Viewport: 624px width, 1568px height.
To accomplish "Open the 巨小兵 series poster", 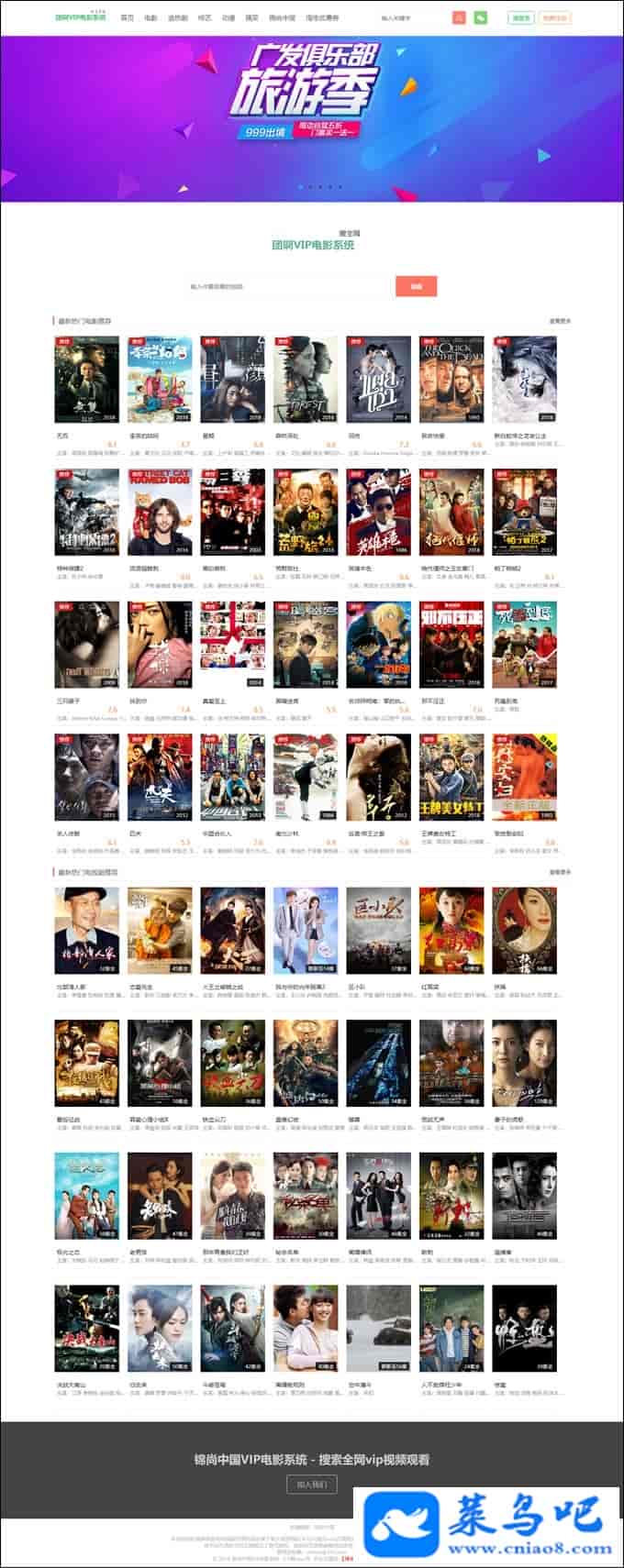I will pyautogui.click(x=378, y=930).
